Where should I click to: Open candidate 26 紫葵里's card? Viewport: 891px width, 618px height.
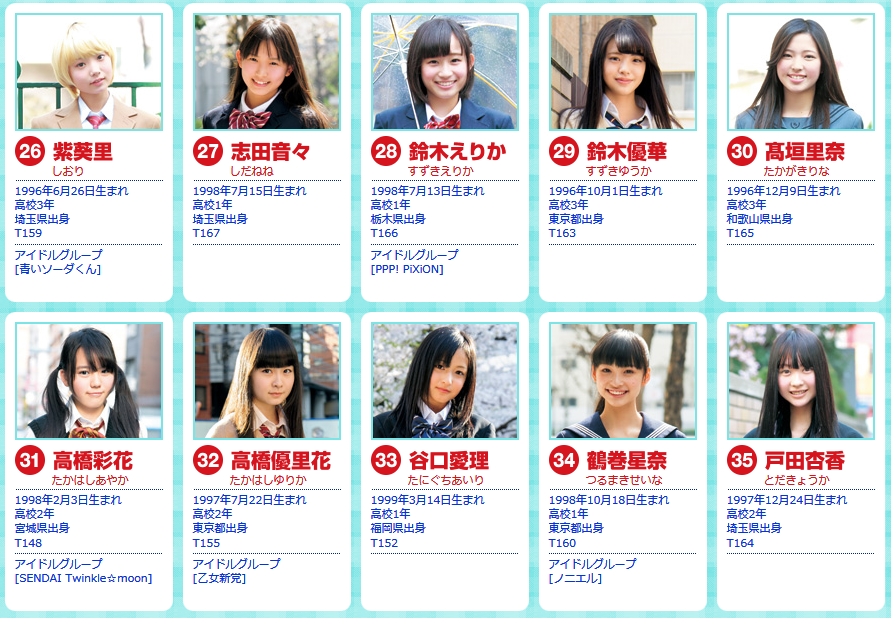pos(89,152)
